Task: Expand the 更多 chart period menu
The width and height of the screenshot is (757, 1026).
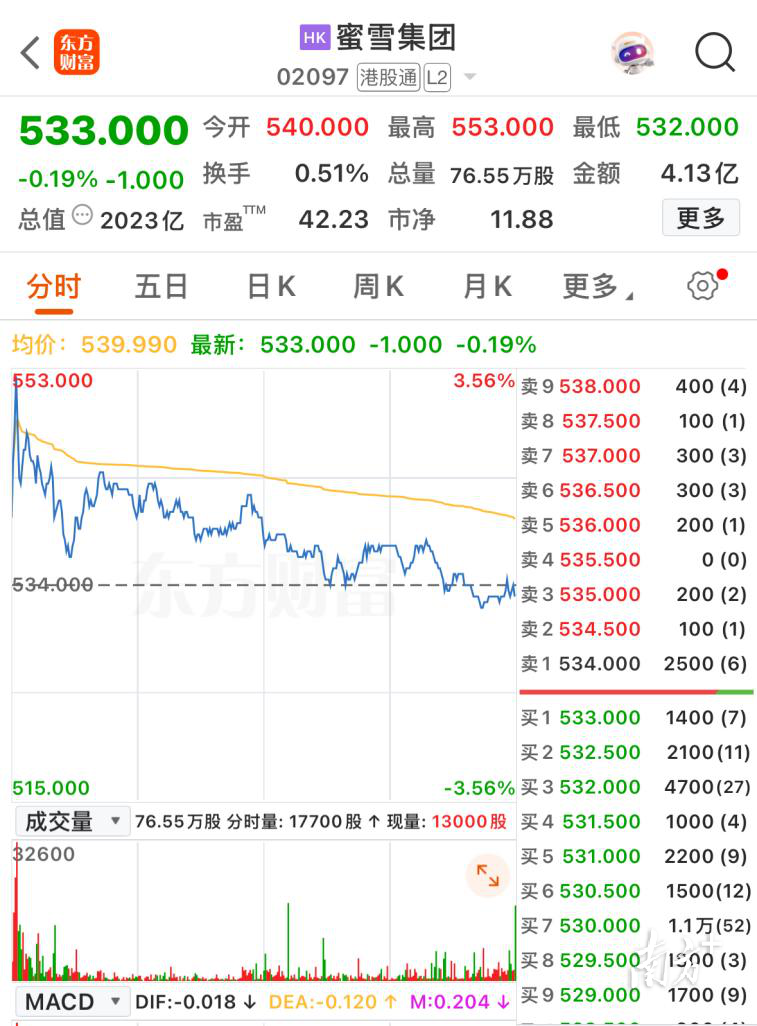Action: (596, 288)
